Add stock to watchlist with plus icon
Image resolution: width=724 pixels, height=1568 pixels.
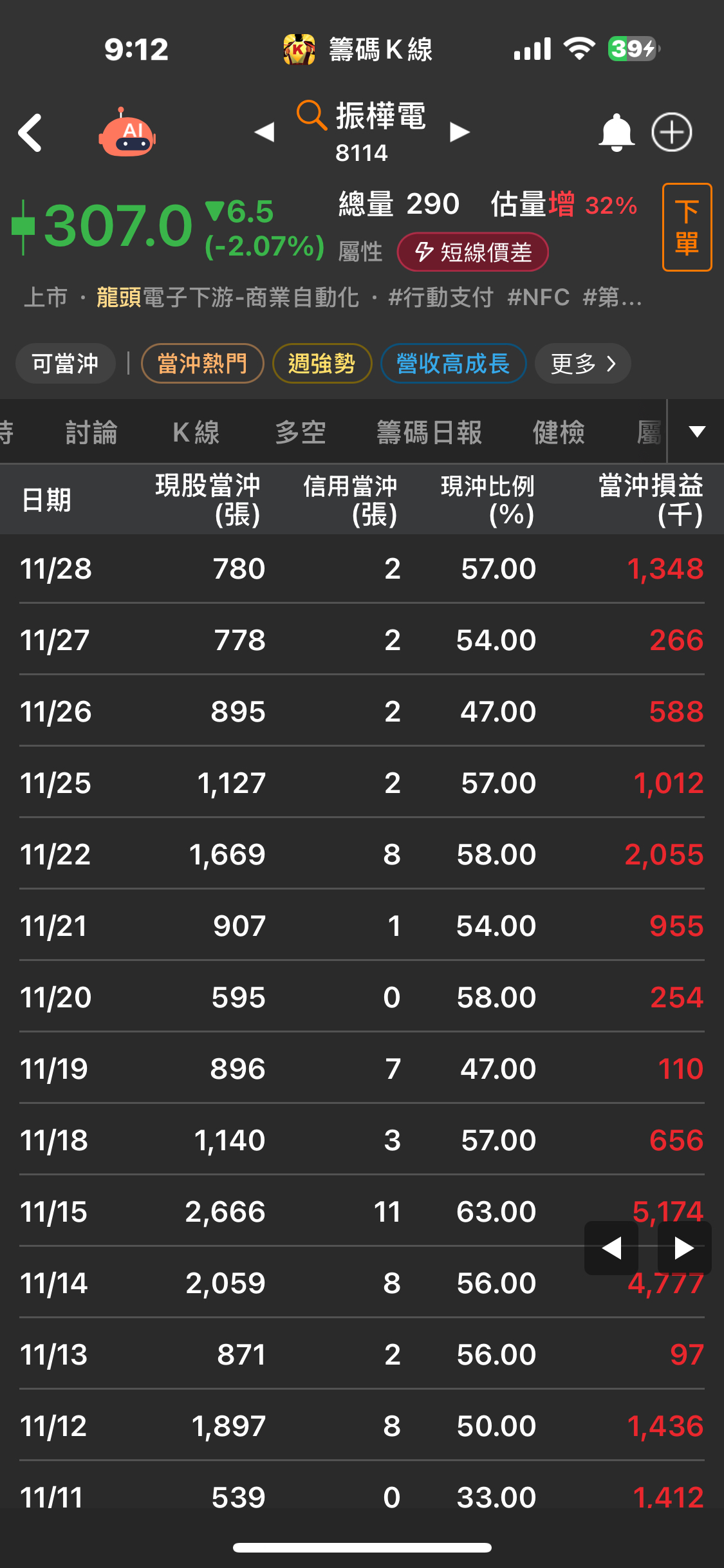point(672,133)
